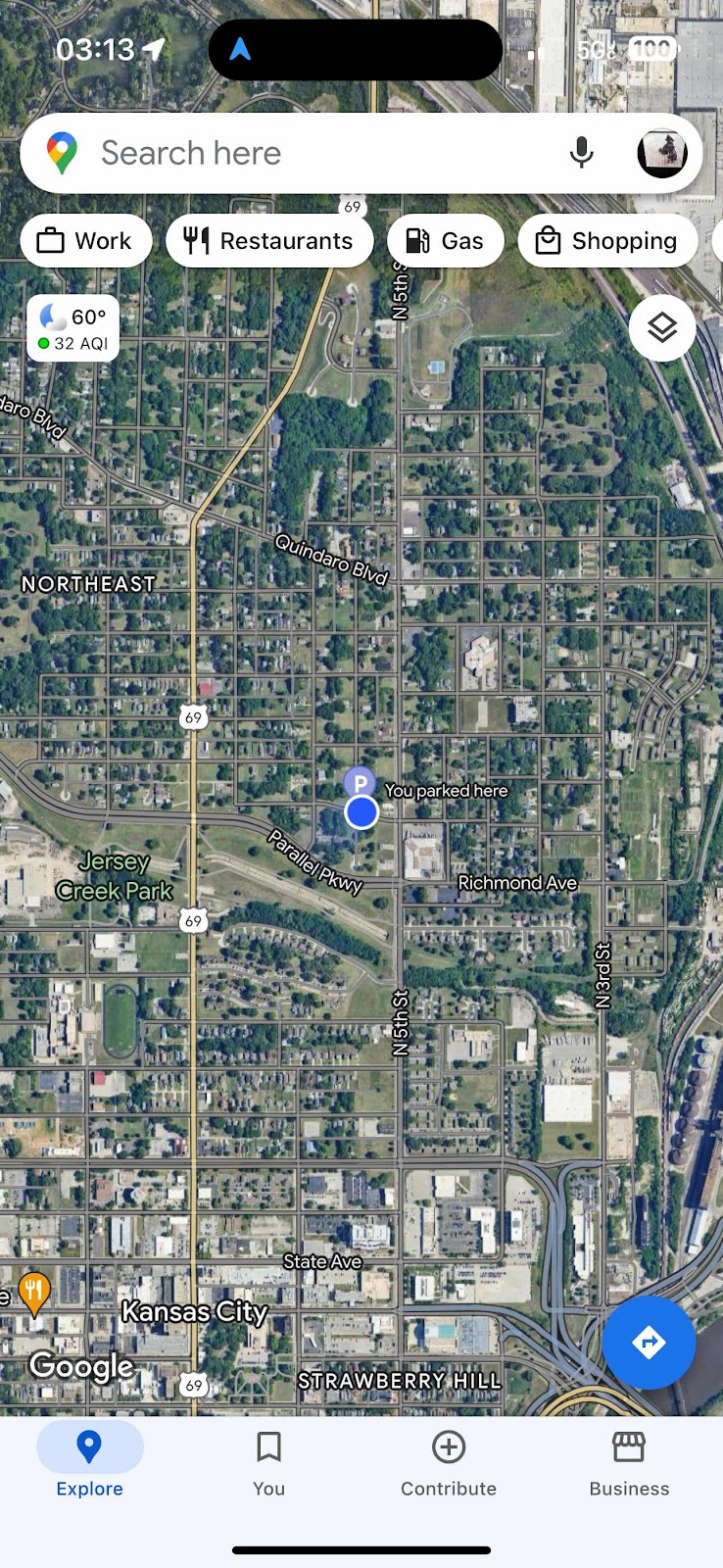Viewport: 723px width, 1568px height.
Task: Open the Search here box
Action: [294, 154]
